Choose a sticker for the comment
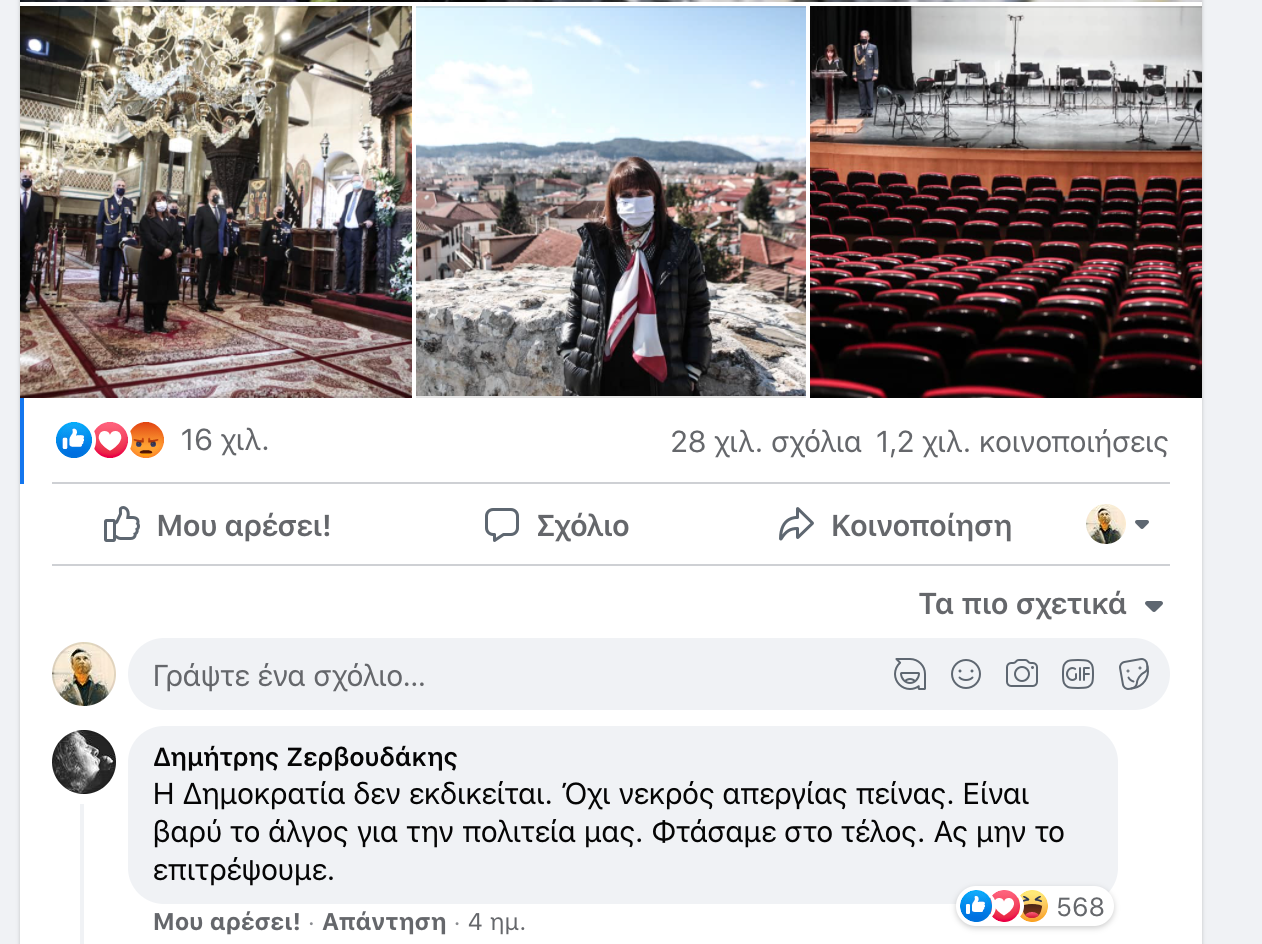 pyautogui.click(x=1133, y=675)
